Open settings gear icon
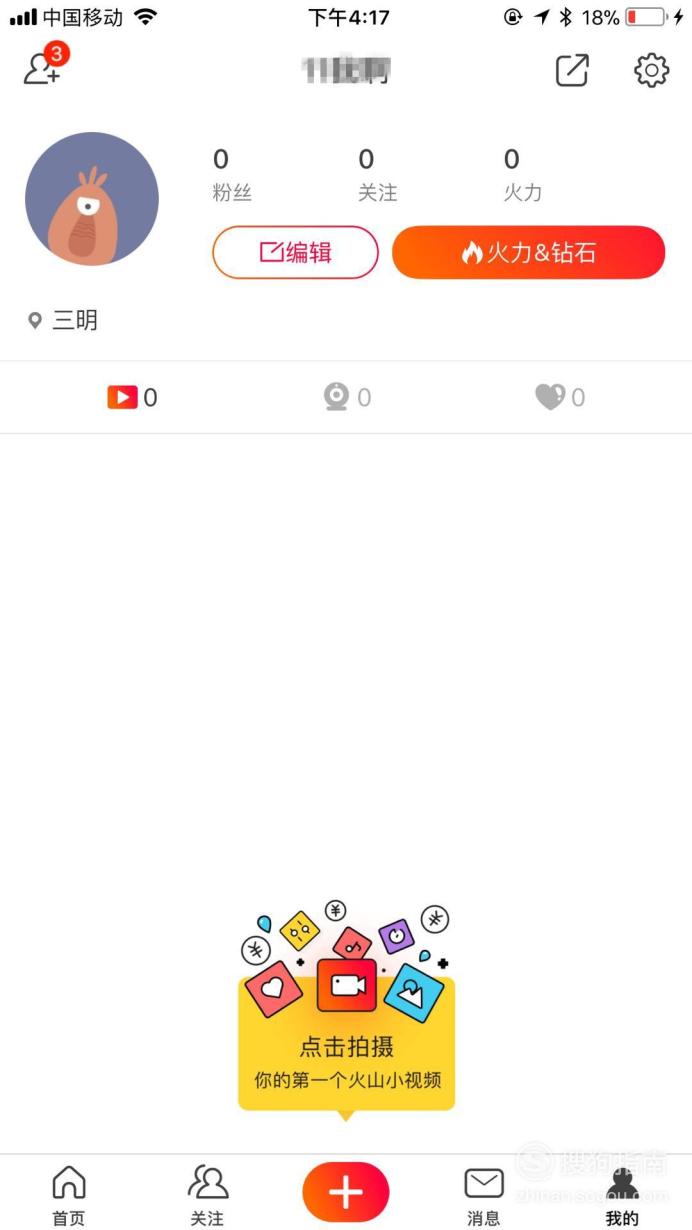The width and height of the screenshot is (692, 1230). coord(651,70)
